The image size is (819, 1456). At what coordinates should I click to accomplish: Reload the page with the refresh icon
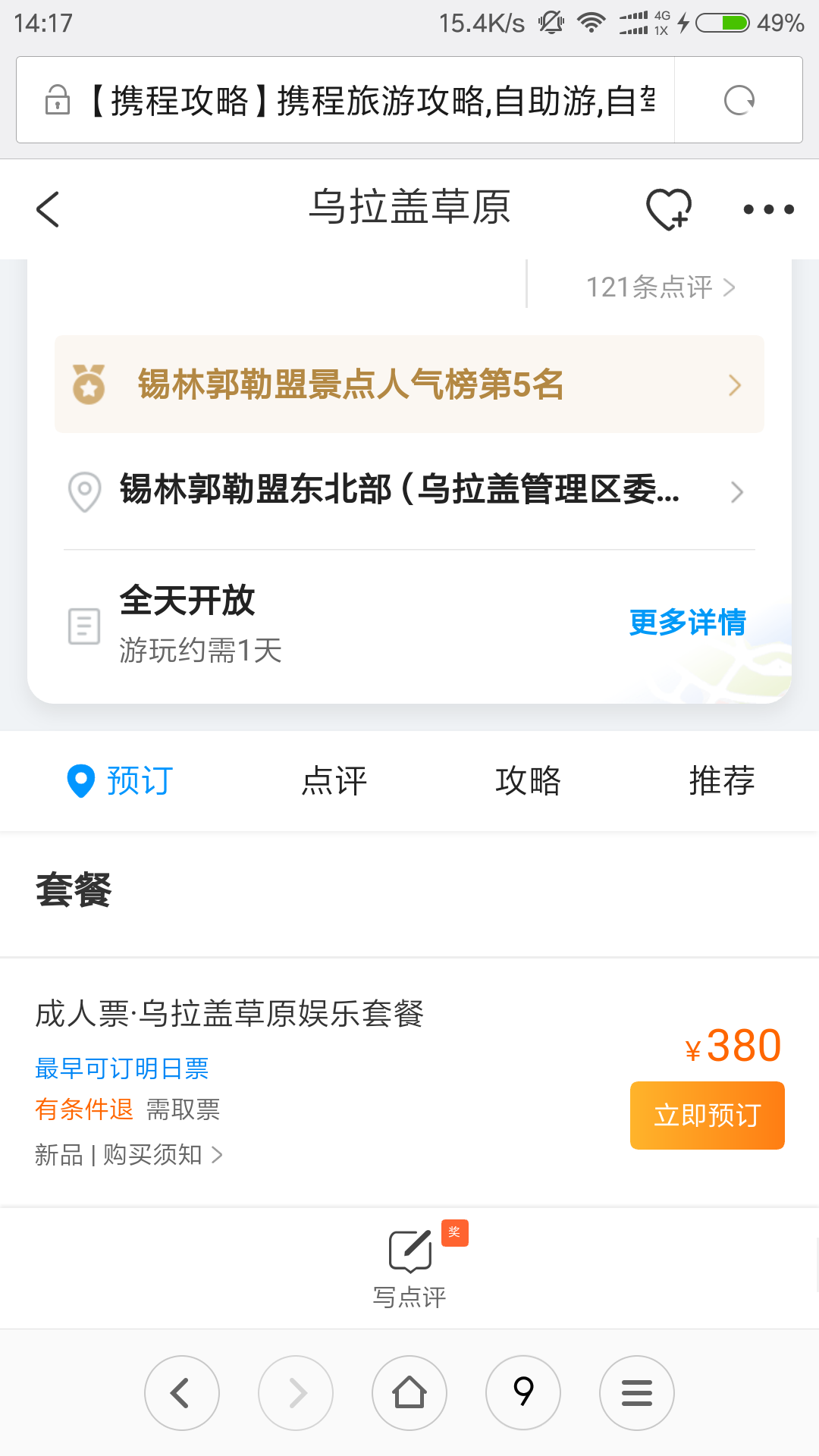(x=739, y=100)
